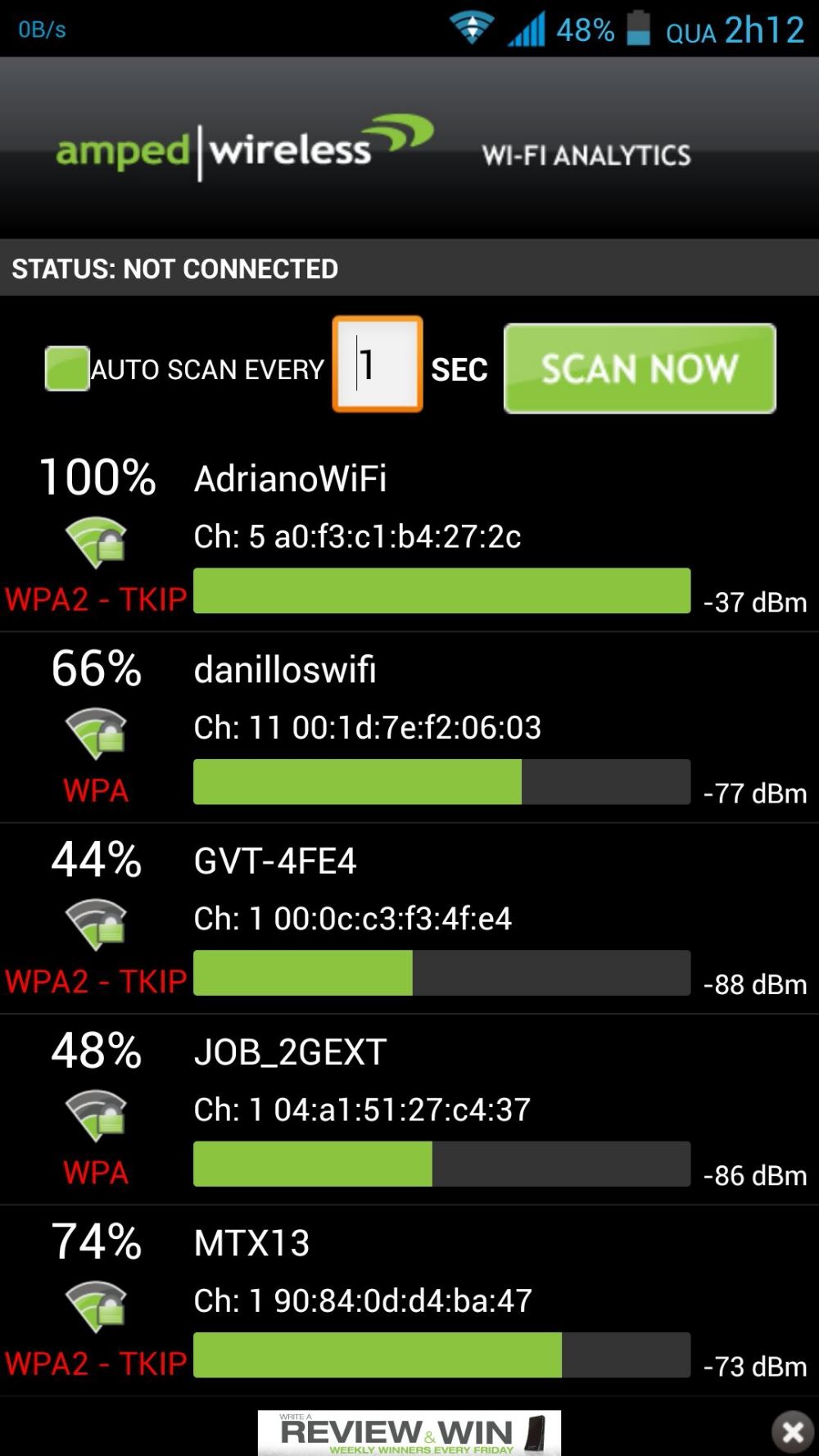Tap the Scan Now button
This screenshot has height=1456, width=819.
(640, 369)
